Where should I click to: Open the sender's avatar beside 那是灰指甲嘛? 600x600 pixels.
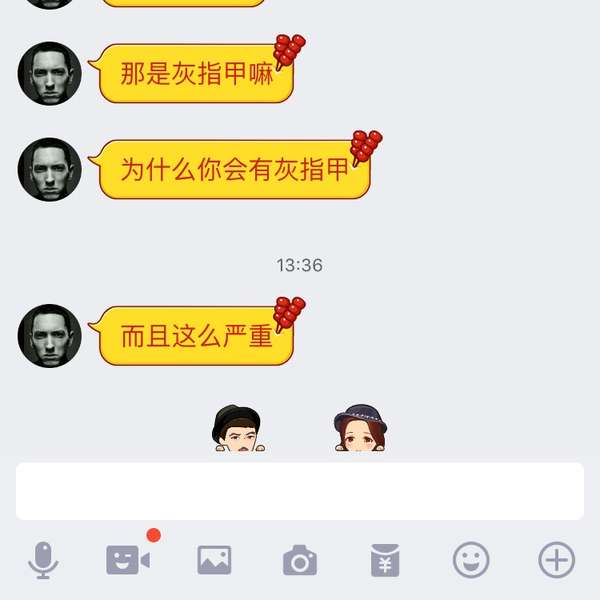(50, 73)
